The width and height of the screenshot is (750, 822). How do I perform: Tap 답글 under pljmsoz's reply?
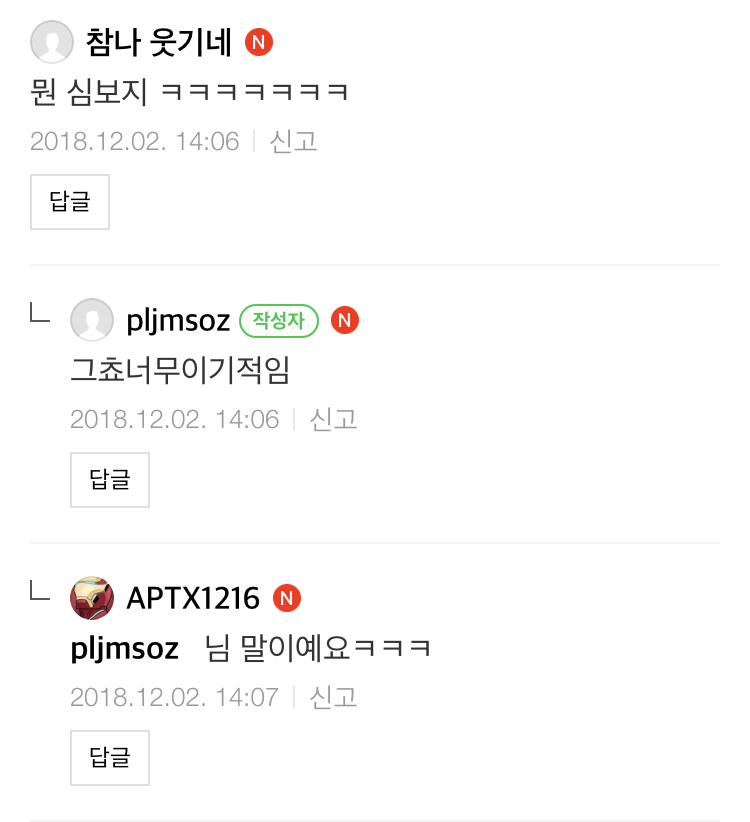[x=109, y=480]
